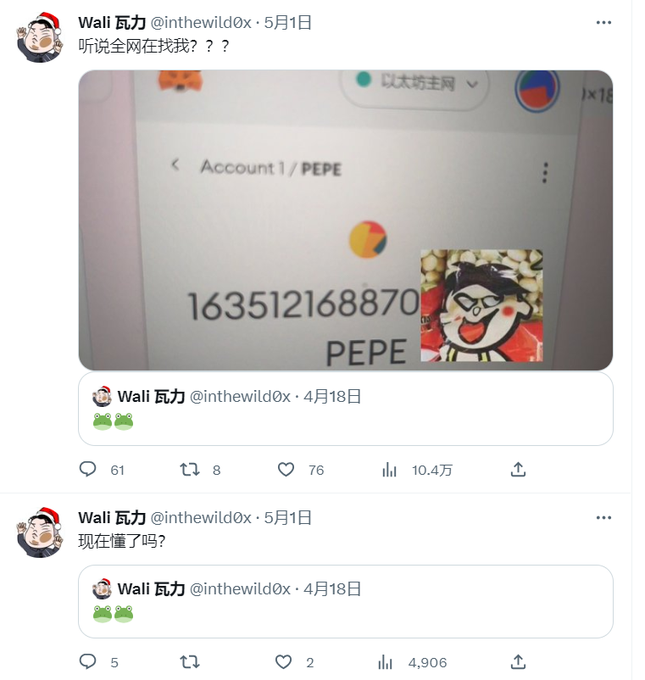645x680 pixels.
Task: Open overflow menu on the 现在懂了吗 tweet
Action: pos(603,517)
